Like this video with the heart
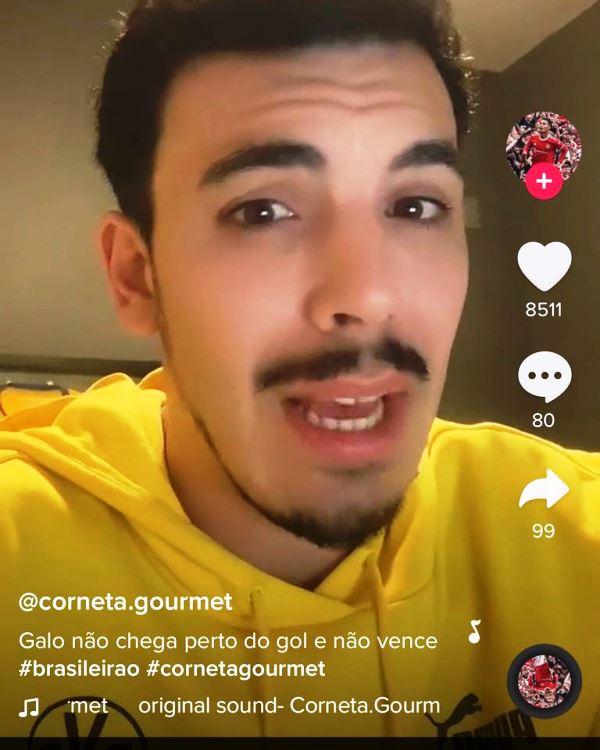 (x=543, y=267)
